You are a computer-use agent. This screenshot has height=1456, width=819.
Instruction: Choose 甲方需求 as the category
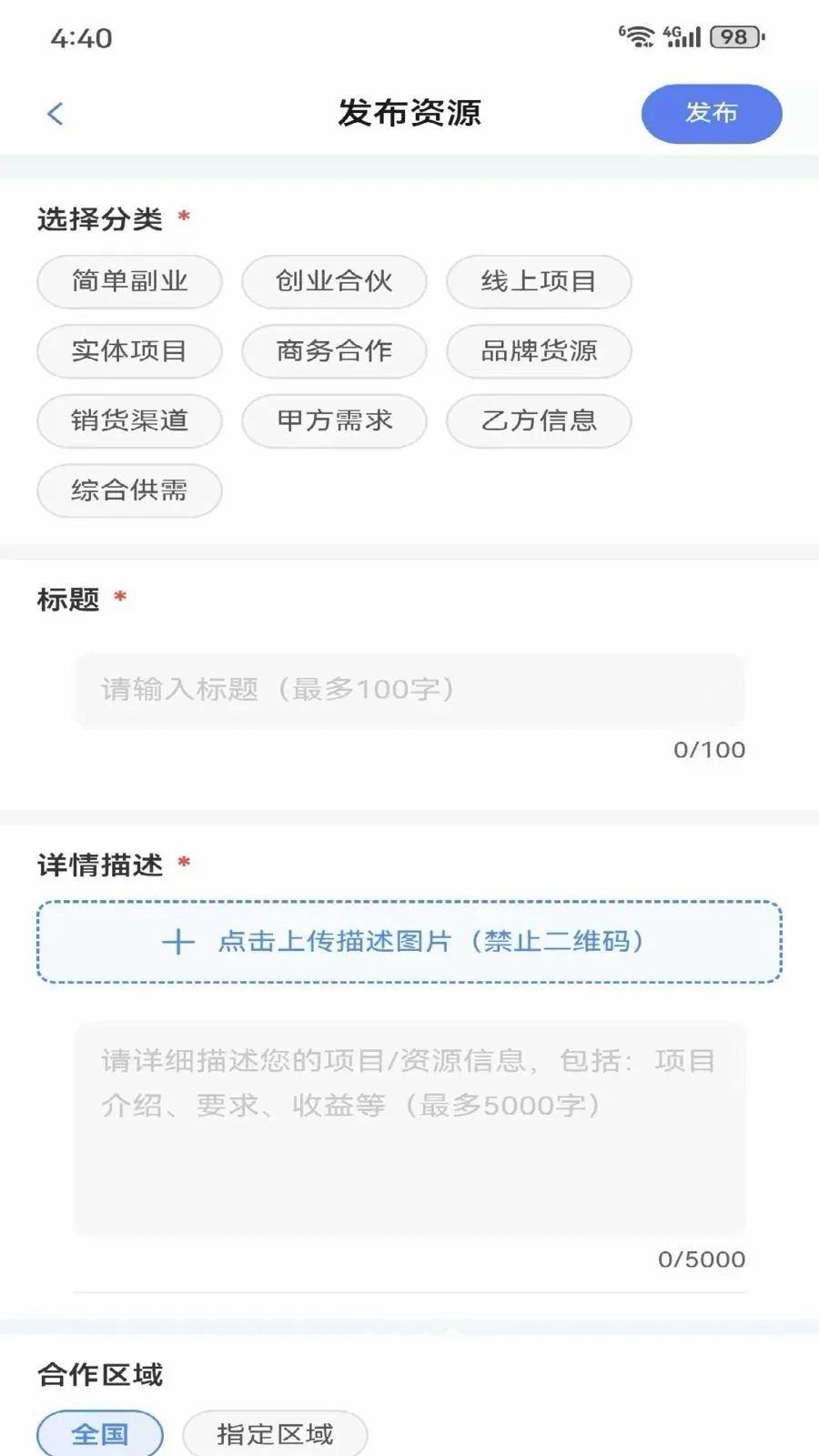pyautogui.click(x=334, y=420)
